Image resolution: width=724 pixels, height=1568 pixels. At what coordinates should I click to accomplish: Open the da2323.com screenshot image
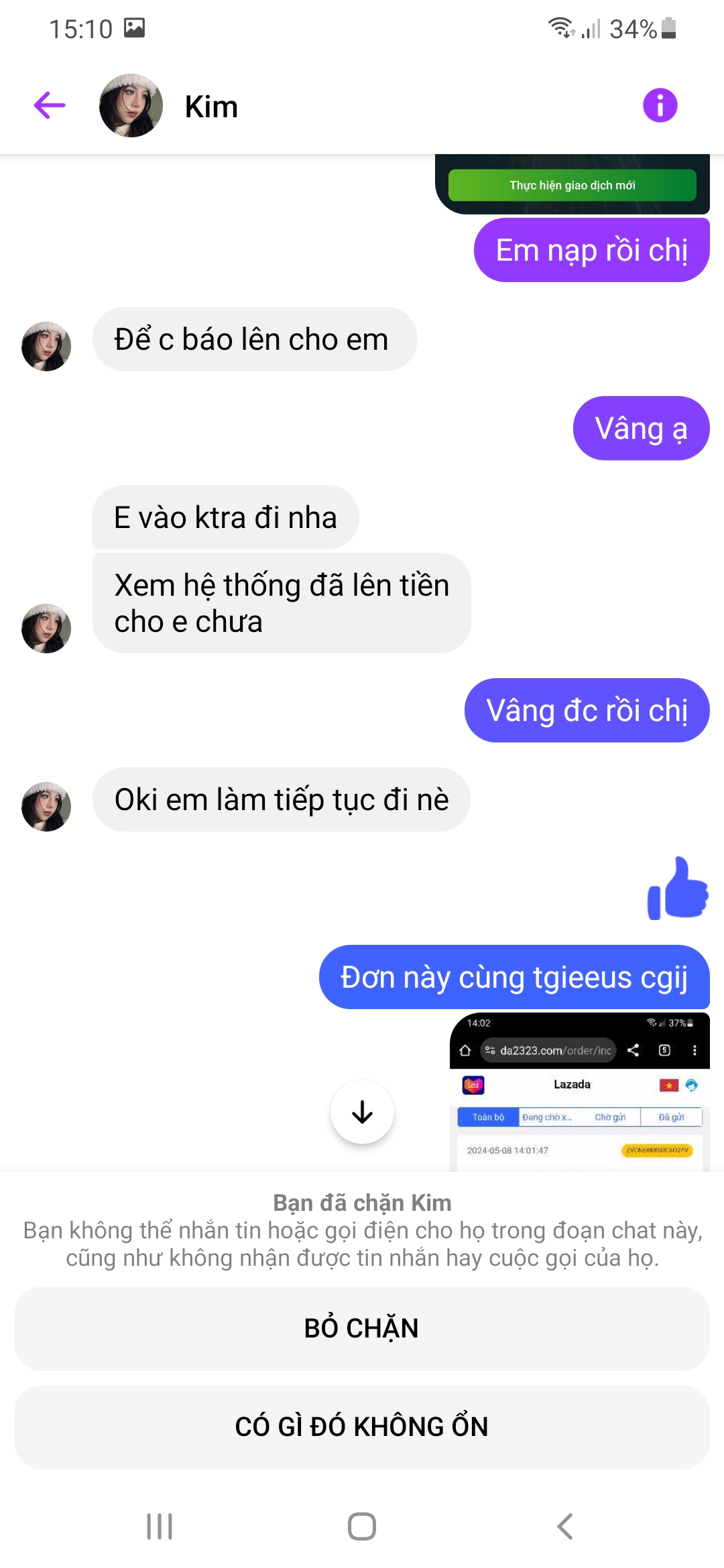579,1092
